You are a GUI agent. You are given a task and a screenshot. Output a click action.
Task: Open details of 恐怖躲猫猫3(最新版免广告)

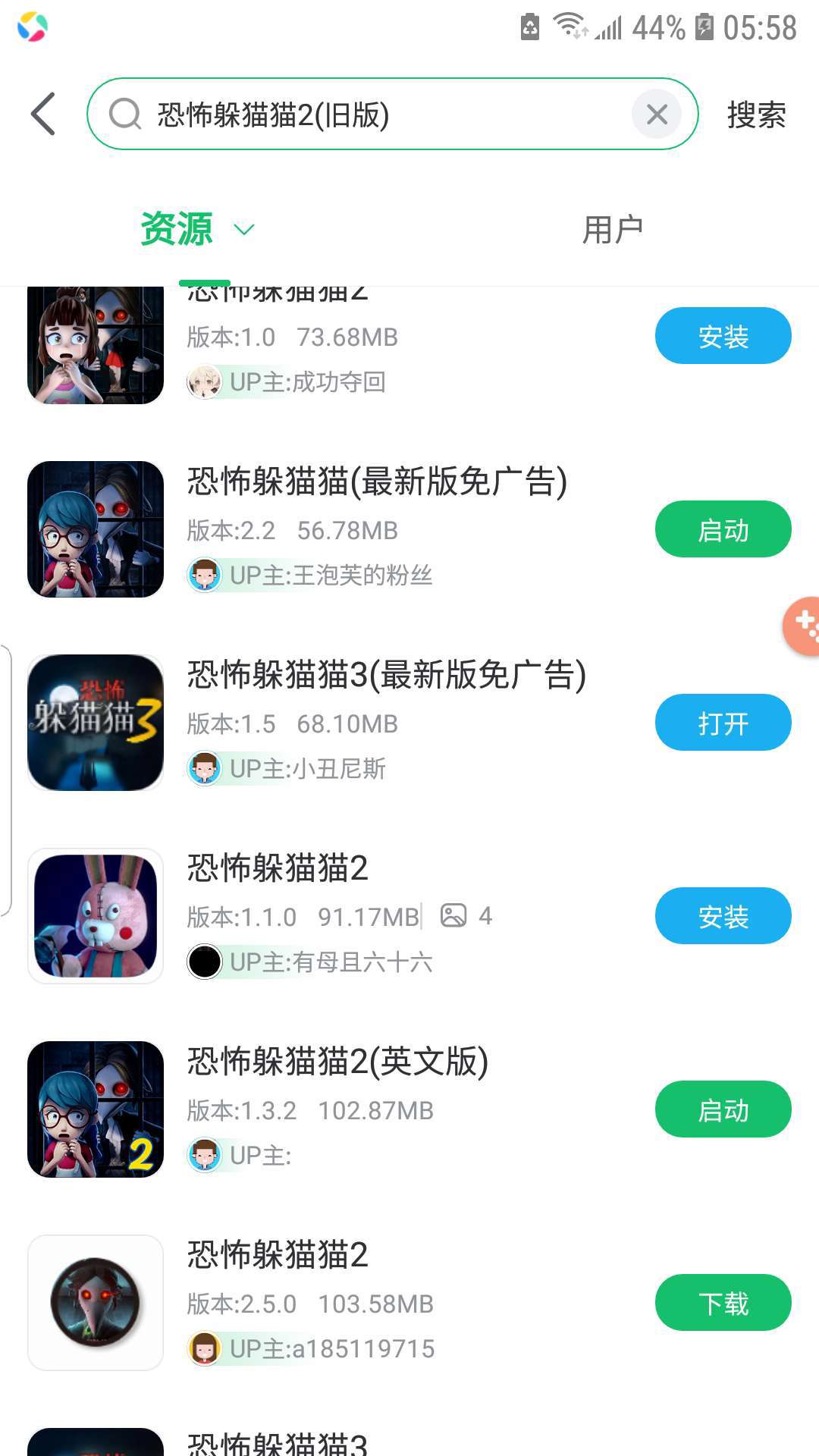point(387,674)
